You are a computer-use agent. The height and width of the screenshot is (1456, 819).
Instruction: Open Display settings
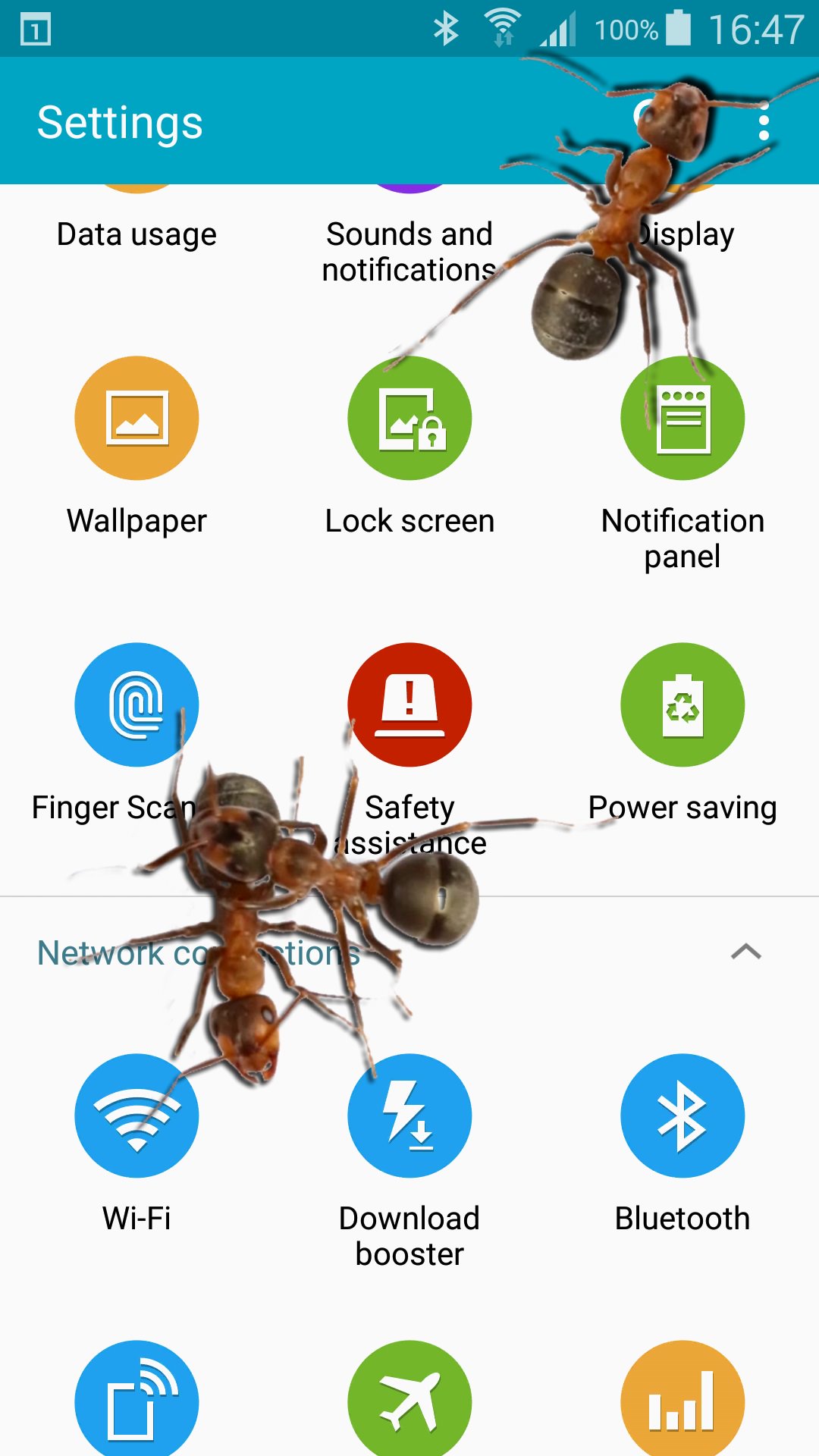pyautogui.click(x=682, y=234)
